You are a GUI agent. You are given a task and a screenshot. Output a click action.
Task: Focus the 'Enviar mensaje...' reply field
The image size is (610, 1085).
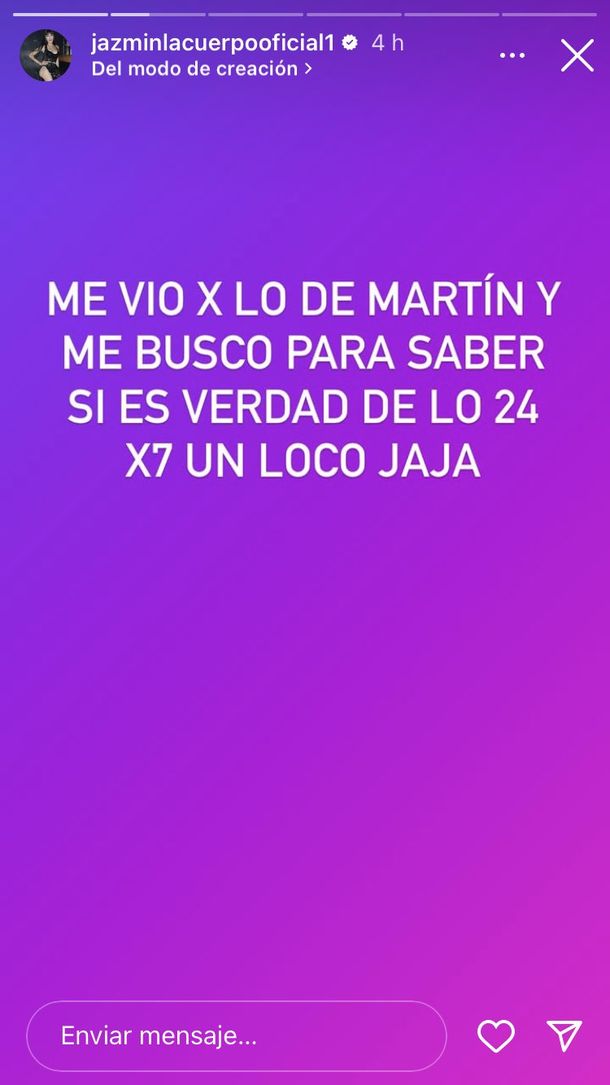point(236,1036)
